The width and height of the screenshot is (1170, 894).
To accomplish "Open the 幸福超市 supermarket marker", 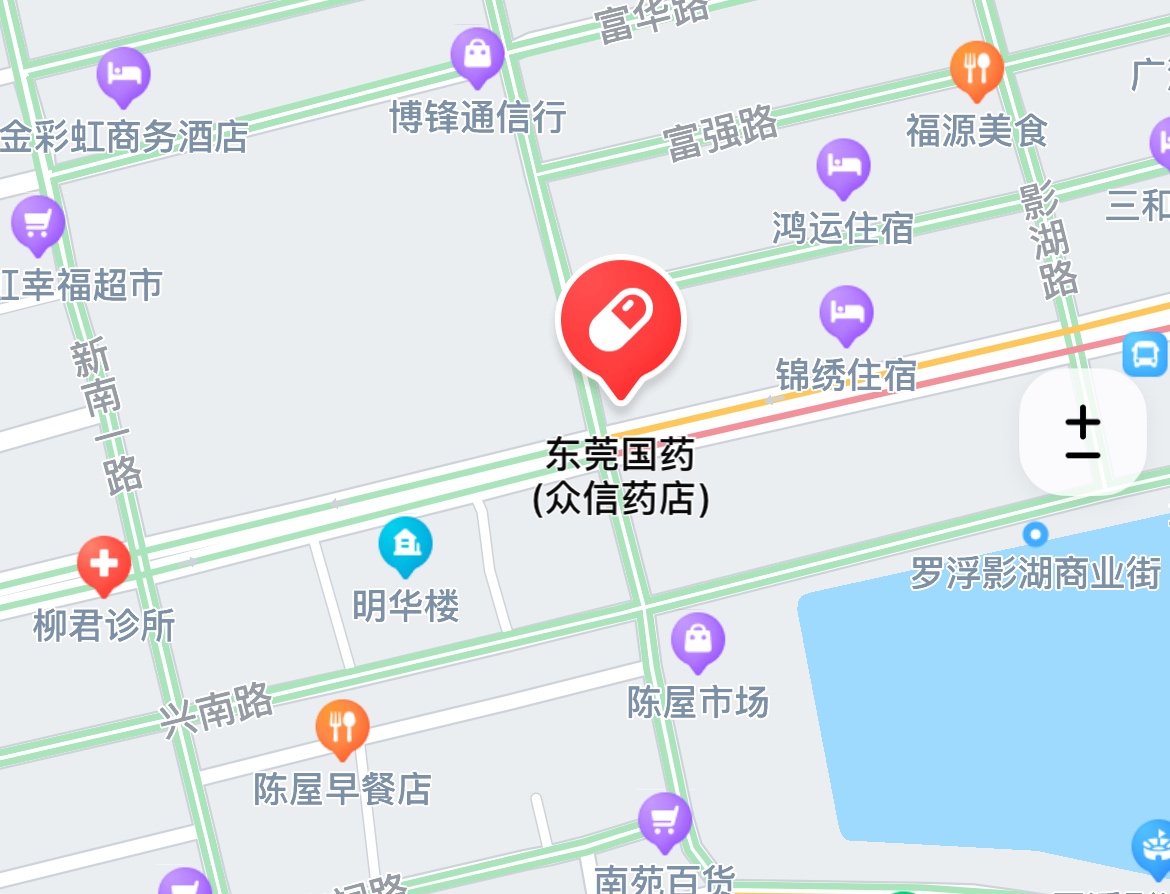I will pyautogui.click(x=37, y=224).
